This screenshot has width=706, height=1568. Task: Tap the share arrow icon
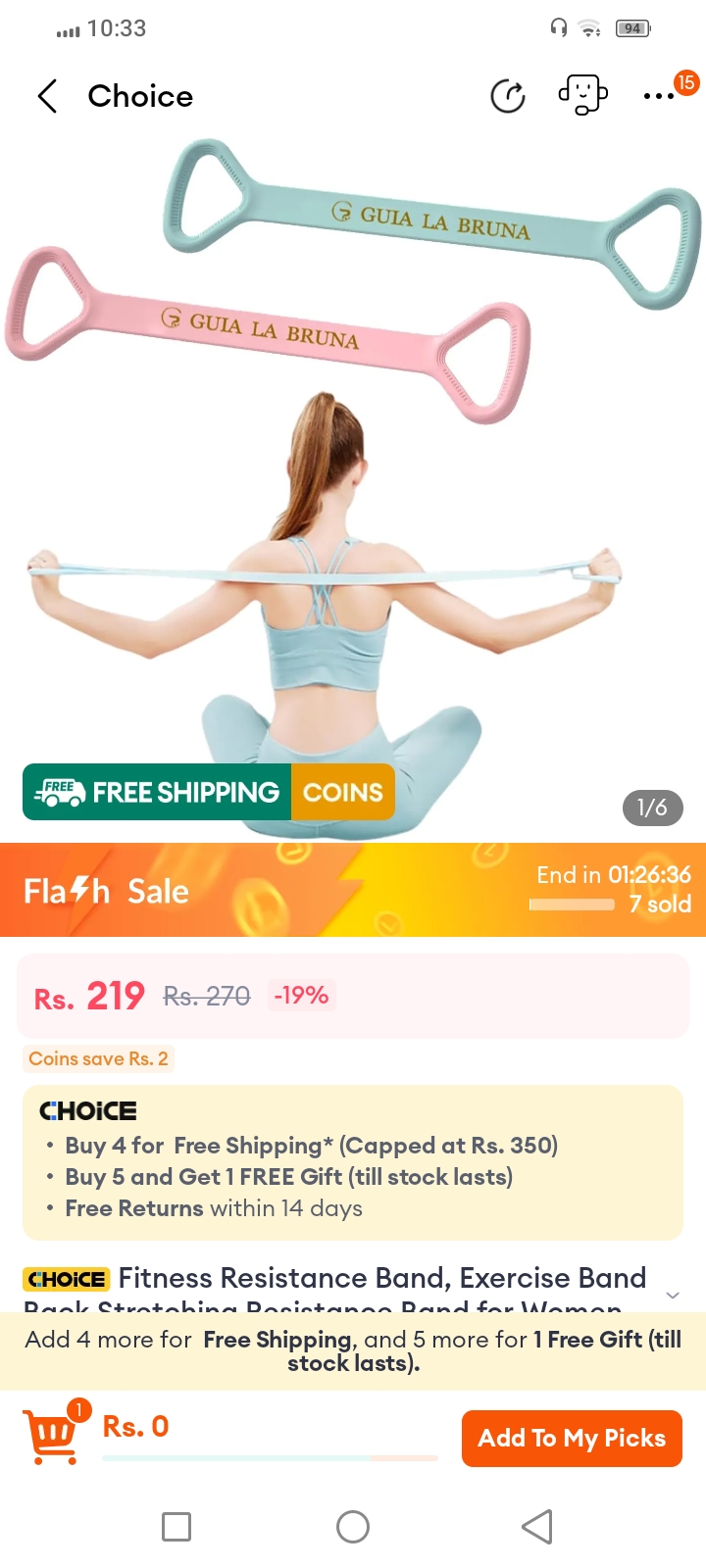click(507, 96)
